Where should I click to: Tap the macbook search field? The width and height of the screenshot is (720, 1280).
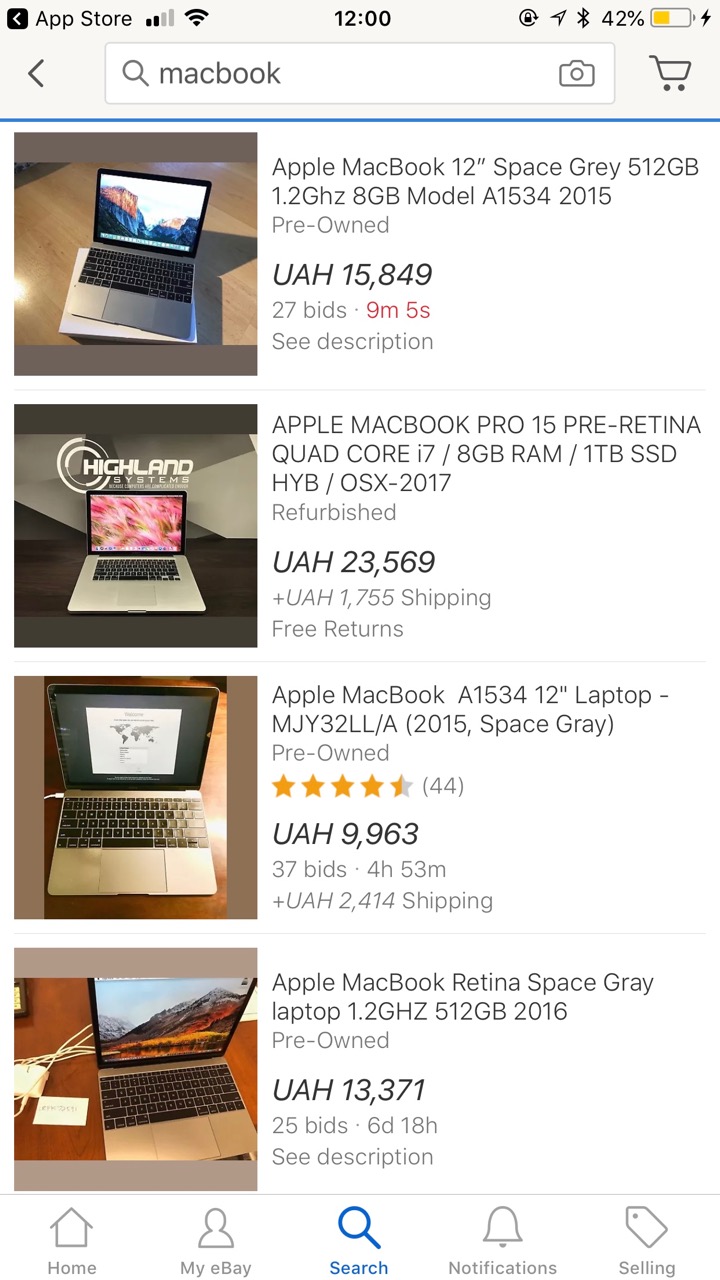[340, 73]
